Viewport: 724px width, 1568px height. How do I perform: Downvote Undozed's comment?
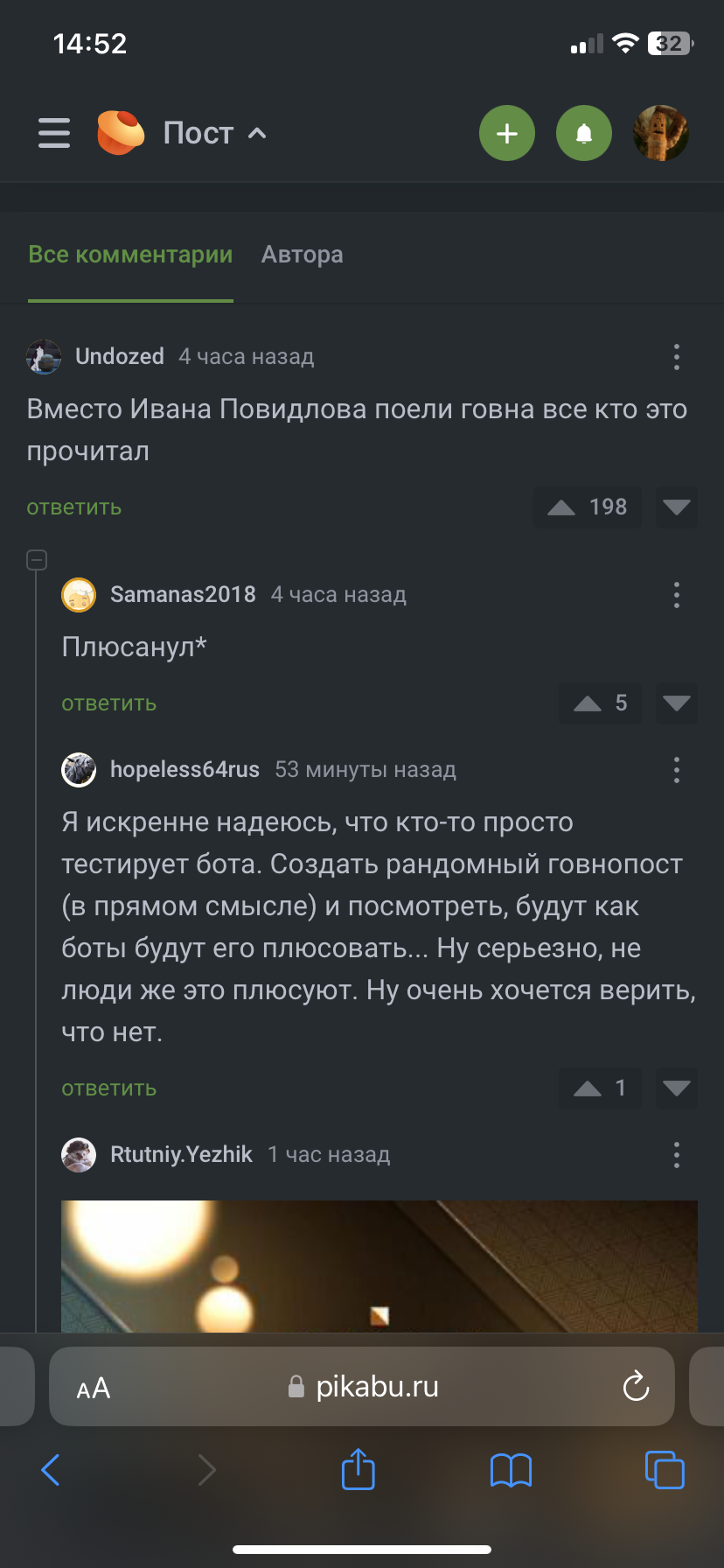click(677, 507)
